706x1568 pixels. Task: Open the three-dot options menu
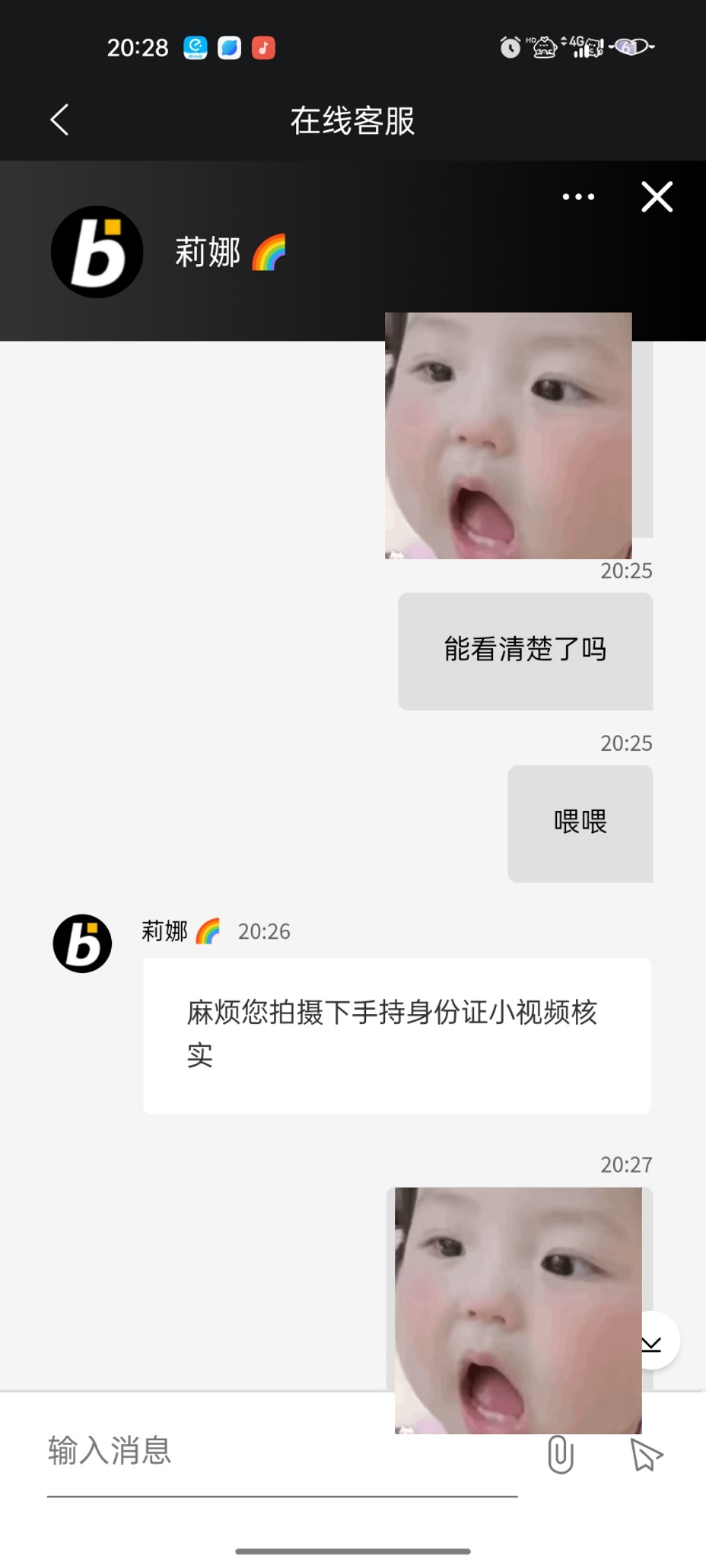pos(578,197)
